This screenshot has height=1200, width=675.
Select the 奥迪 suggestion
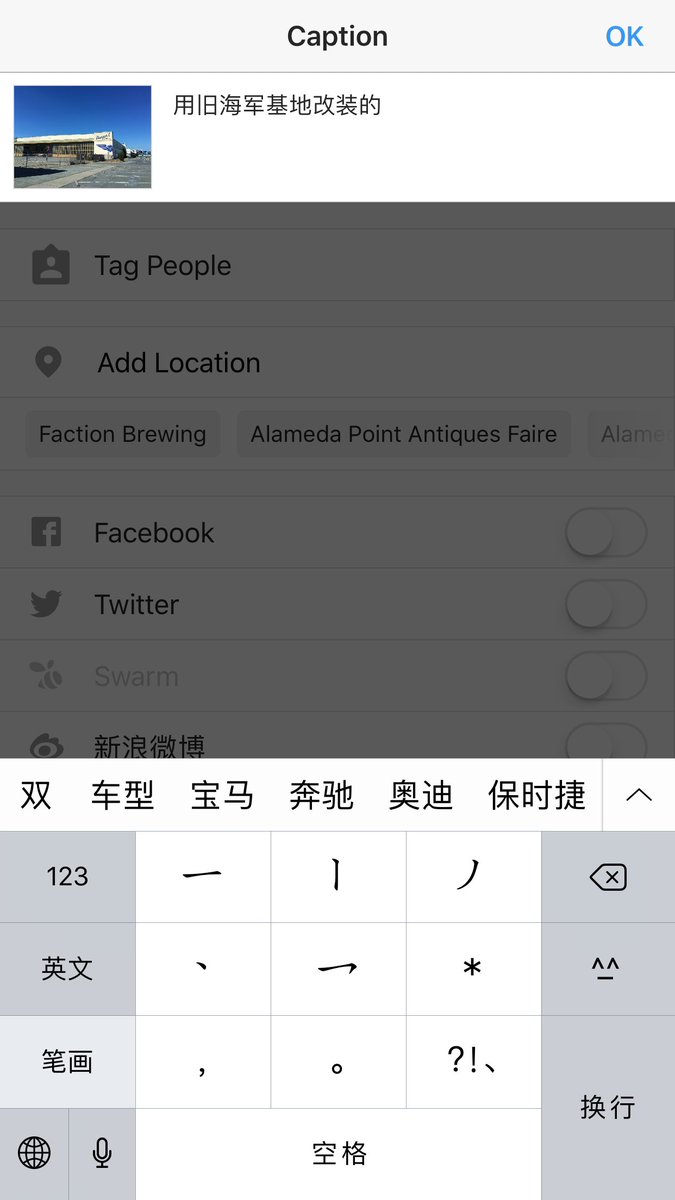(x=420, y=796)
